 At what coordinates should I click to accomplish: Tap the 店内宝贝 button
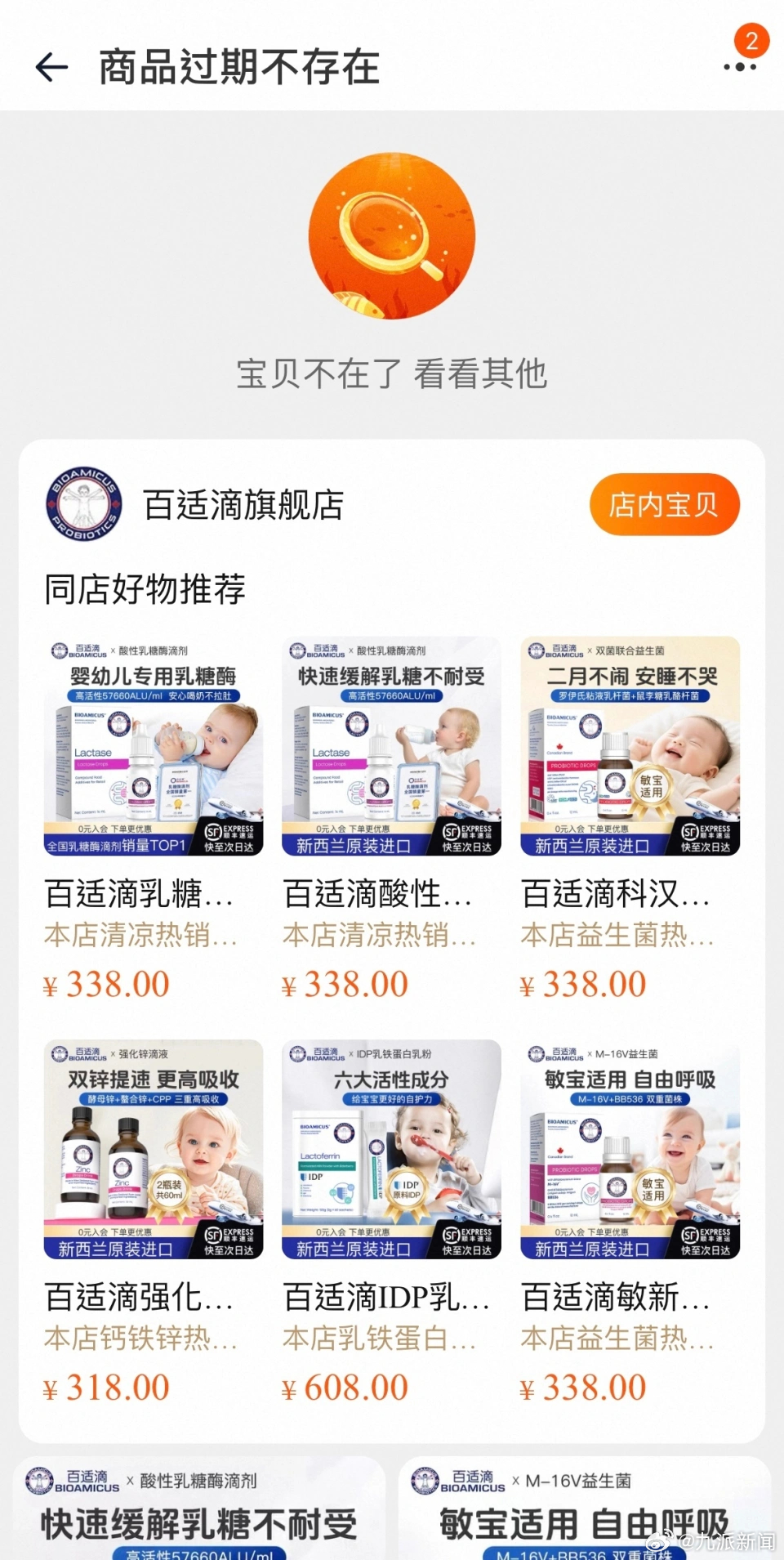pos(664,504)
